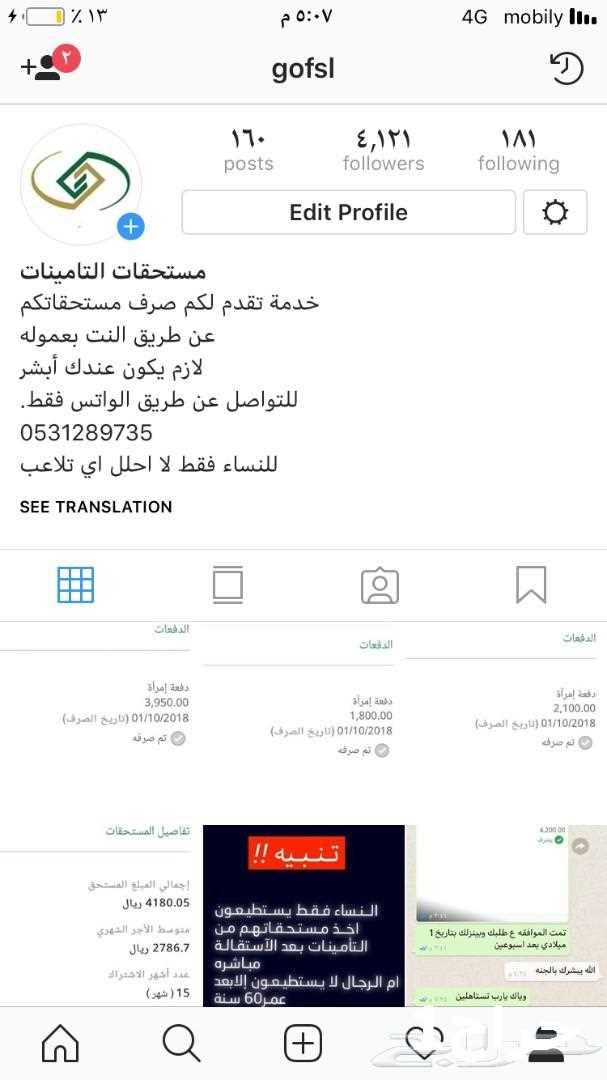Open the activity heart tab
607x1080 pixels.
pos(424,1043)
